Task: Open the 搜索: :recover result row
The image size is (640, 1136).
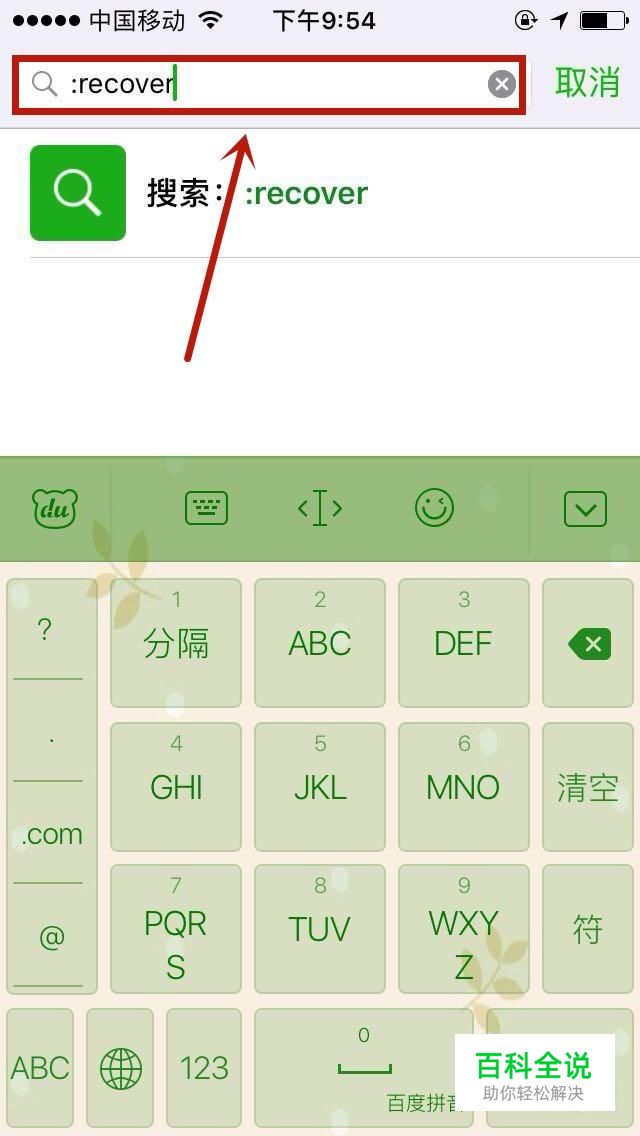Action: tap(334, 193)
